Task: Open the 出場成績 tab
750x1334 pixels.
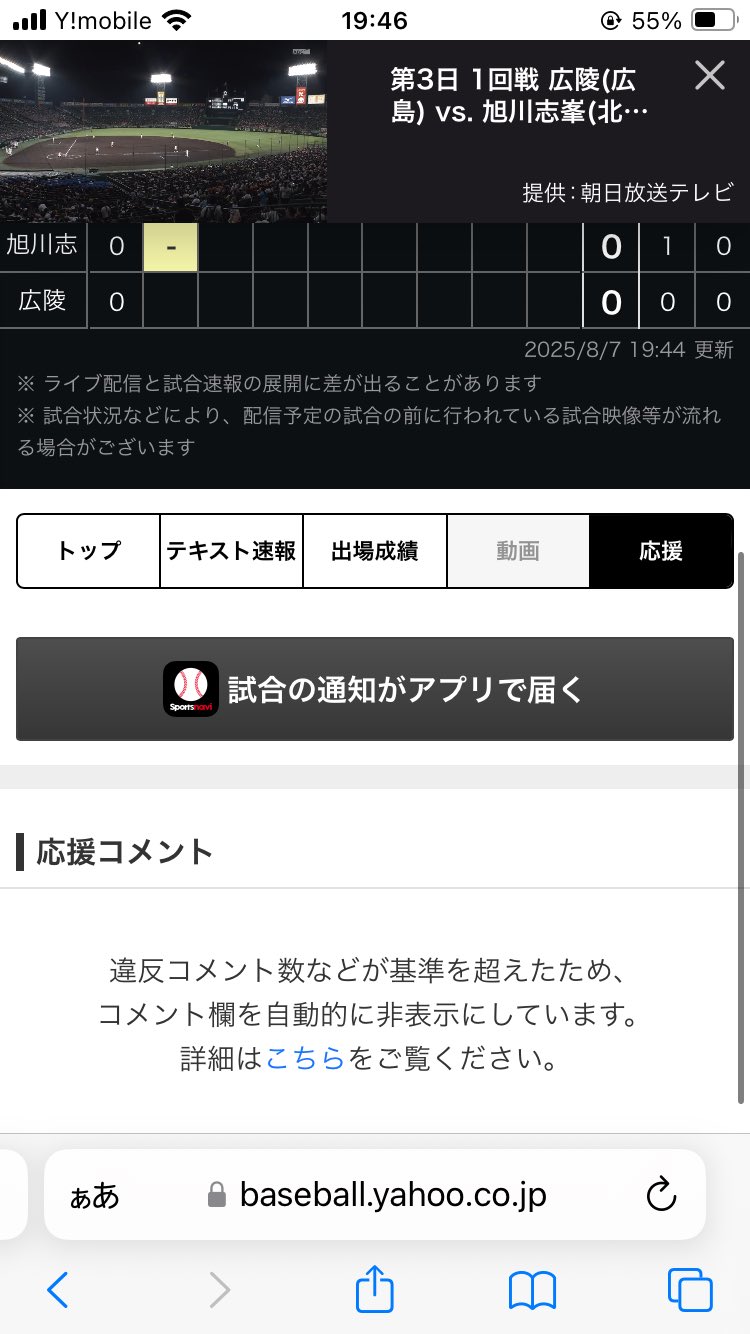Action: [374, 551]
